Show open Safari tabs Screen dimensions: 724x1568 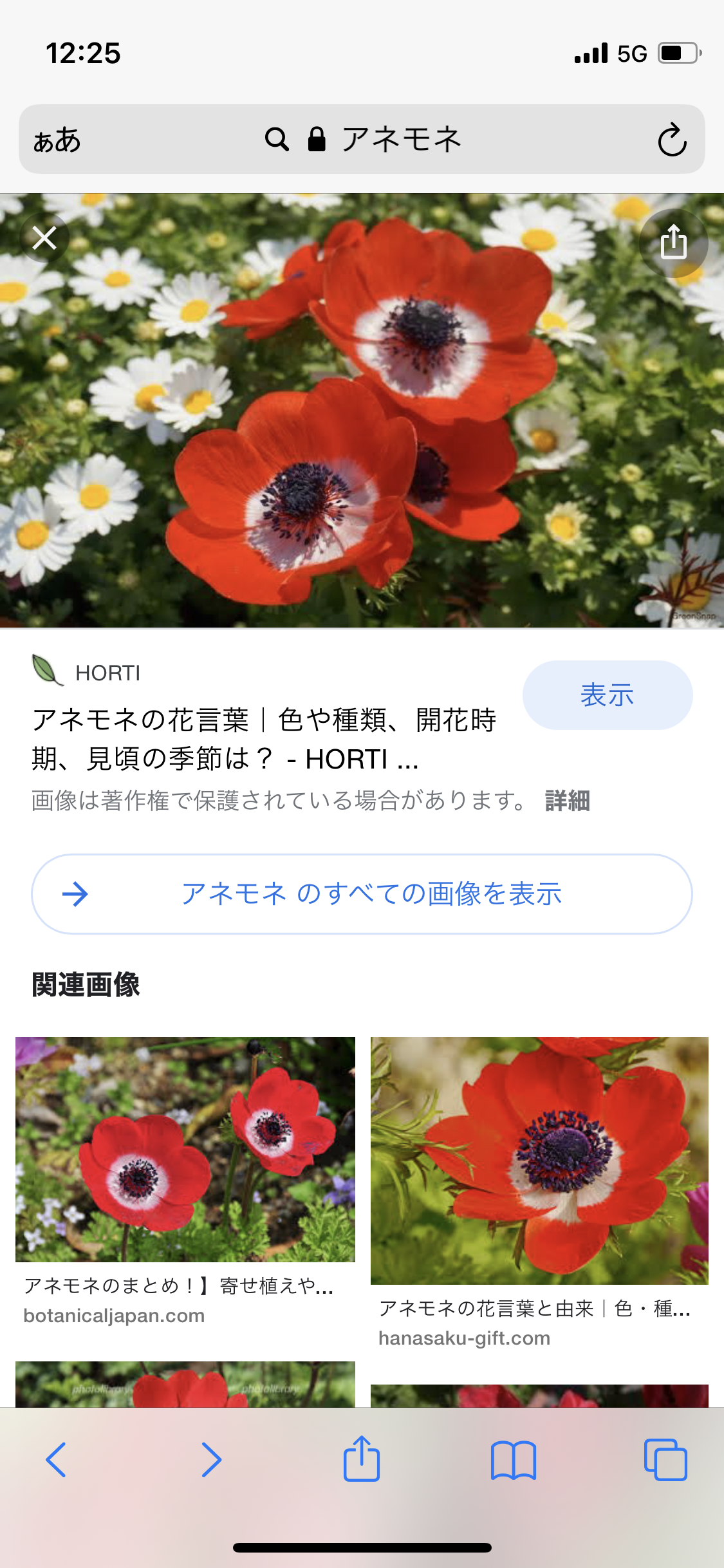(665, 1460)
